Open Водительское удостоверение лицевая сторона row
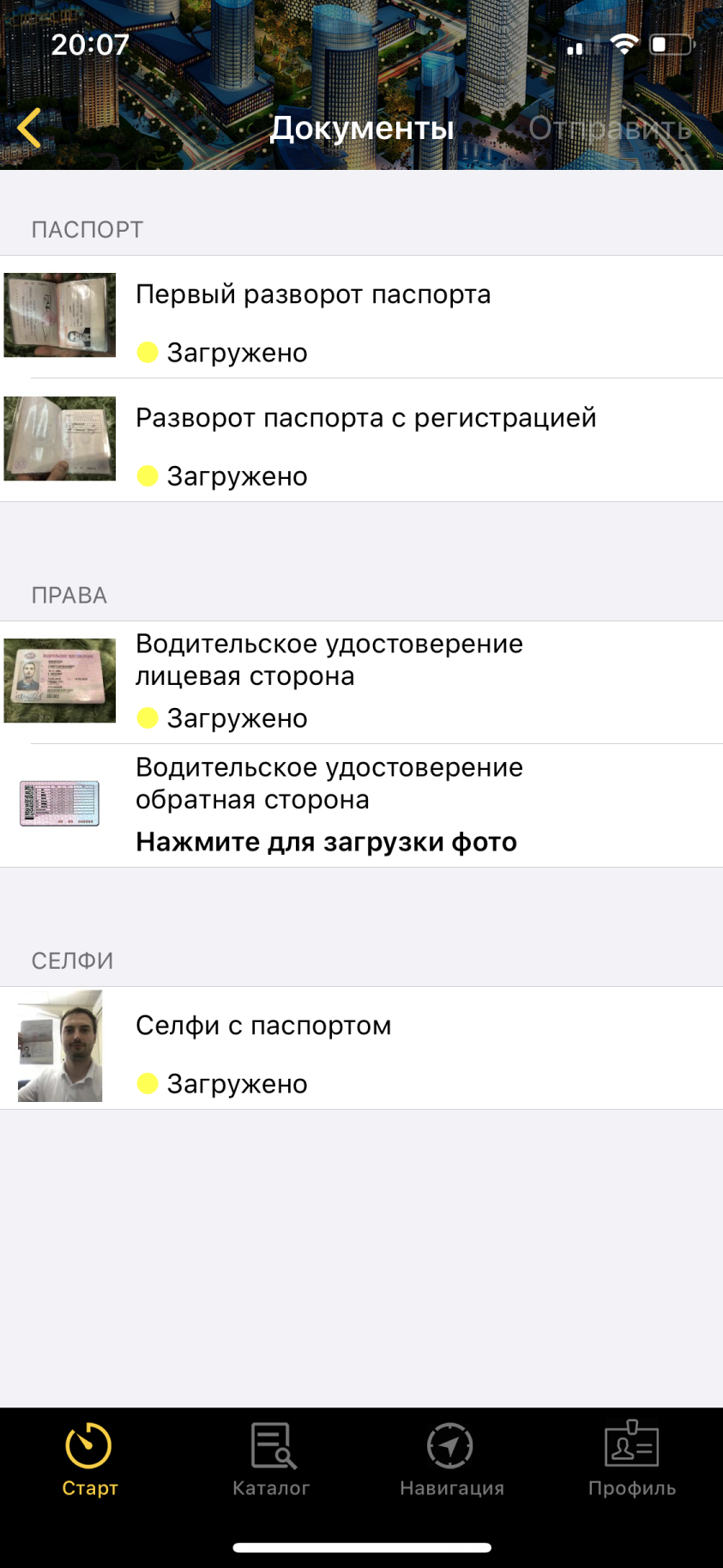723x1568 pixels. tap(361, 682)
